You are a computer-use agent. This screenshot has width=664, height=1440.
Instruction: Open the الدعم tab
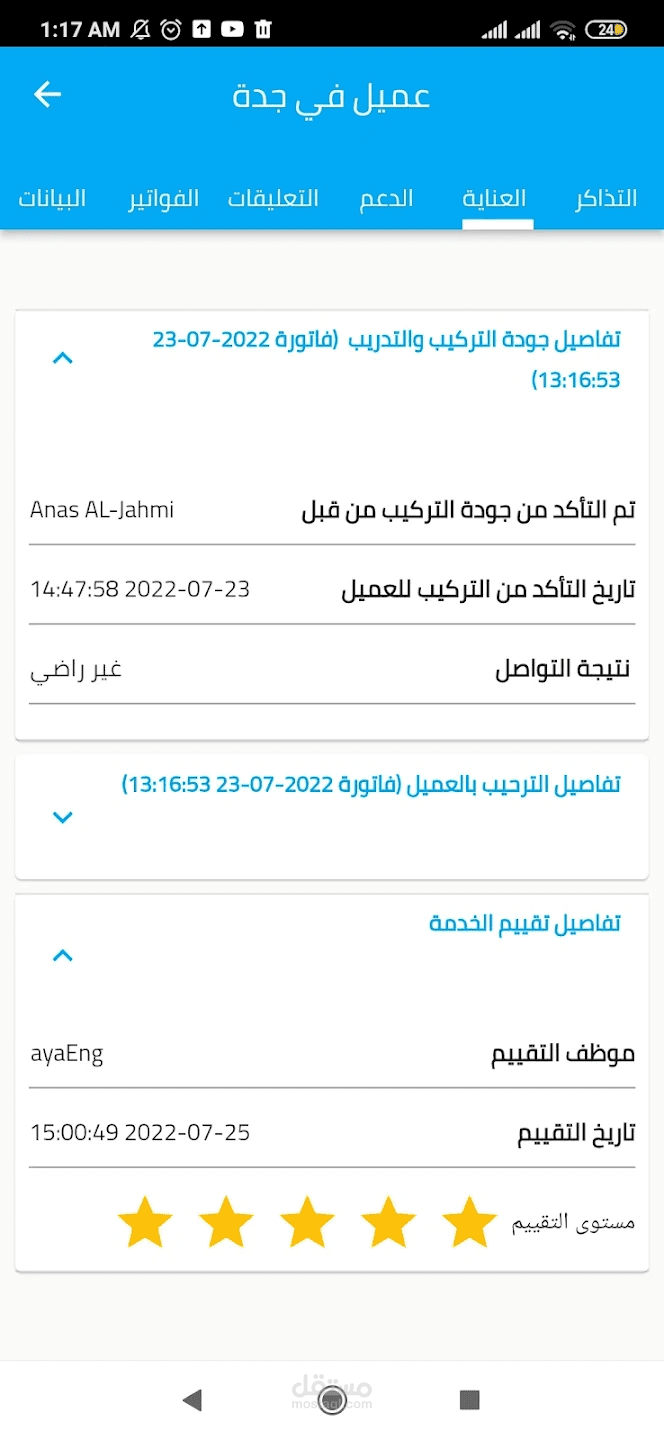[x=386, y=198]
